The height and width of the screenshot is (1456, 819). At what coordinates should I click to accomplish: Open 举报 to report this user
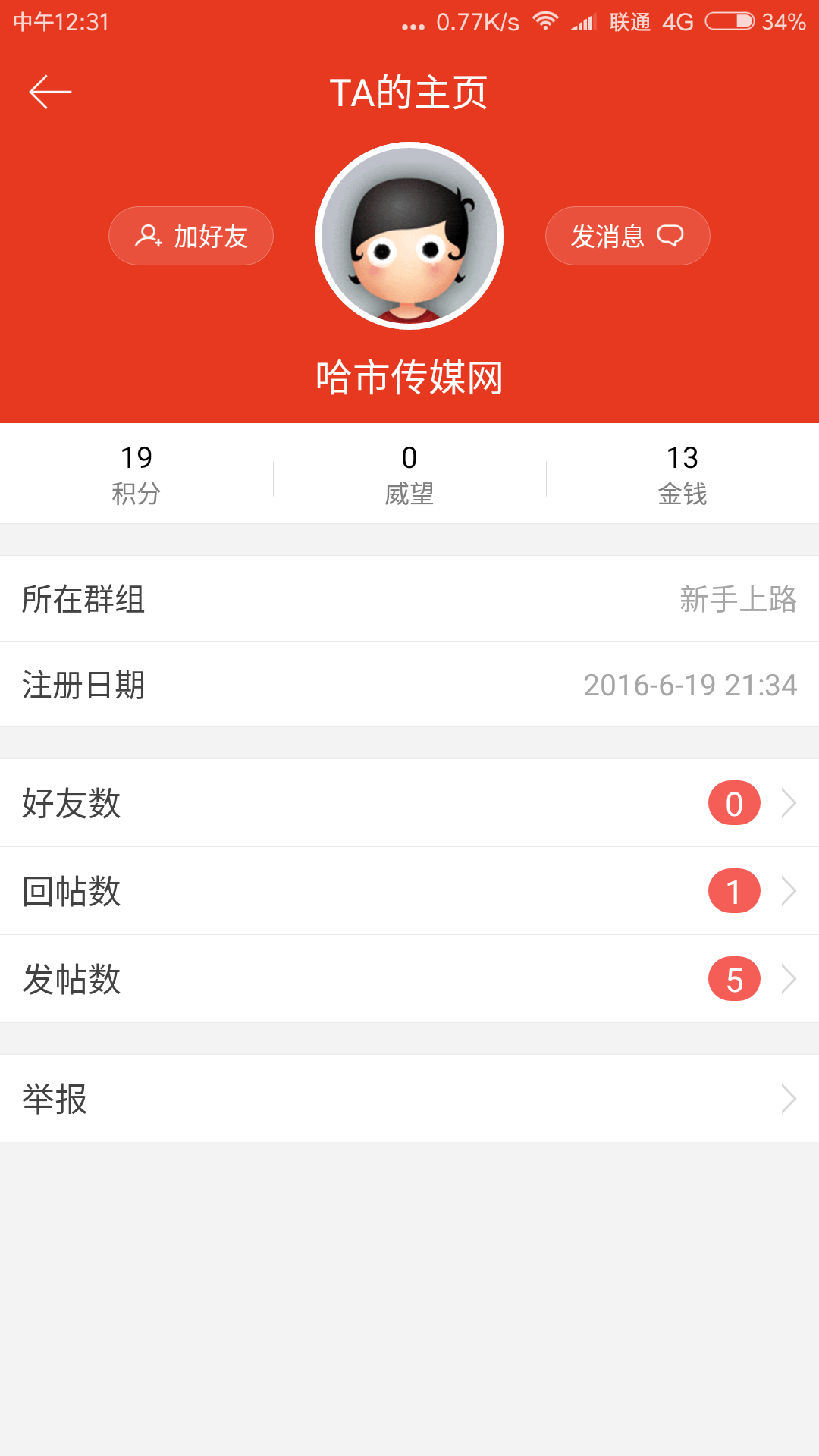pos(409,1099)
